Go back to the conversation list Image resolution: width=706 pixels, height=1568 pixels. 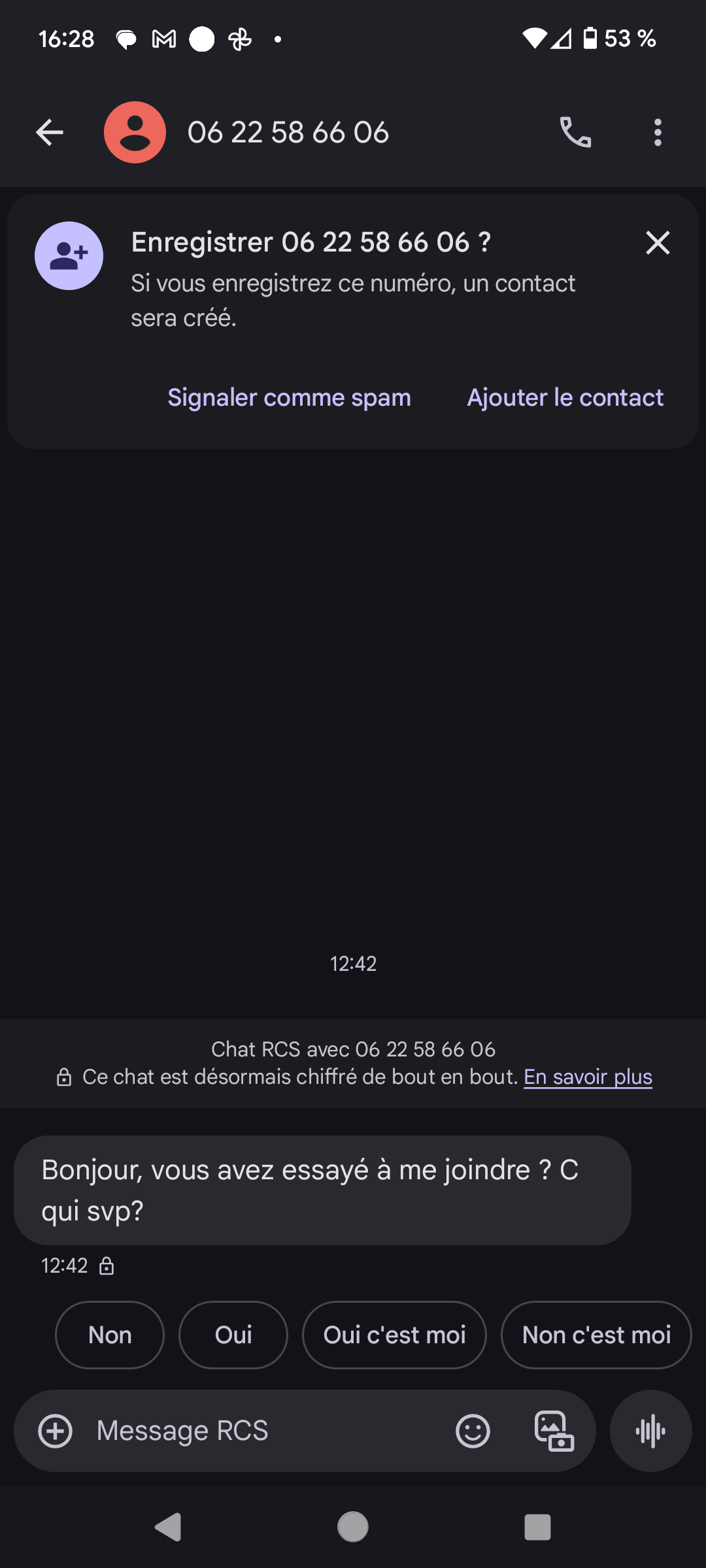tap(50, 133)
